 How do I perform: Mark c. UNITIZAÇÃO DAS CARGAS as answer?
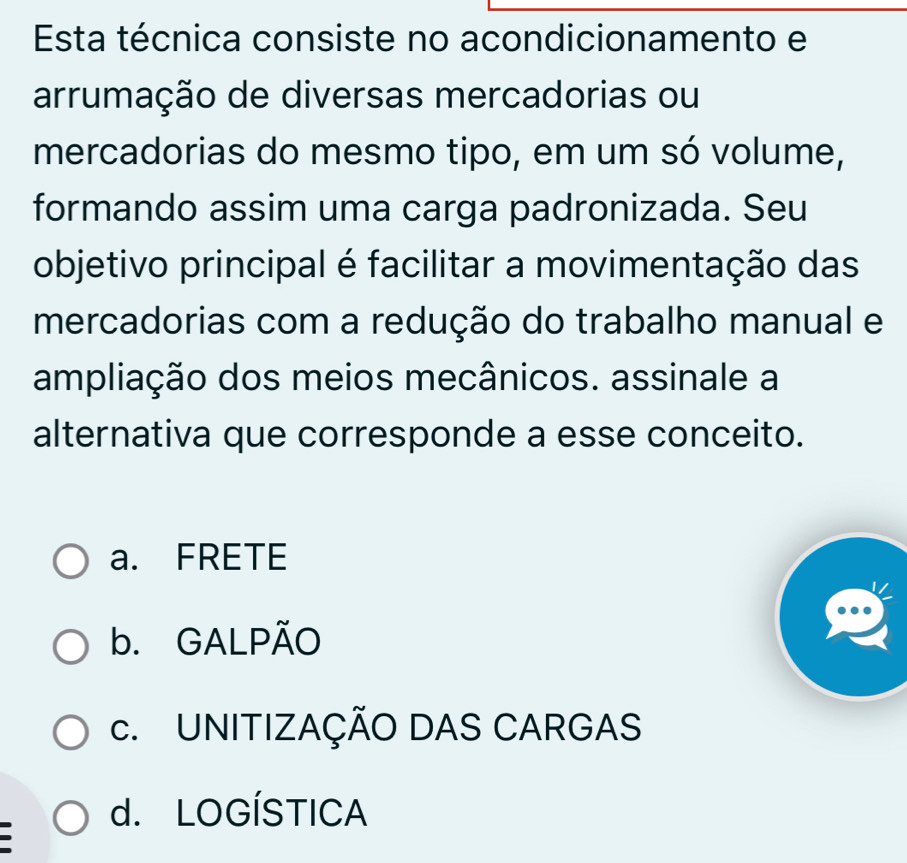(71, 730)
